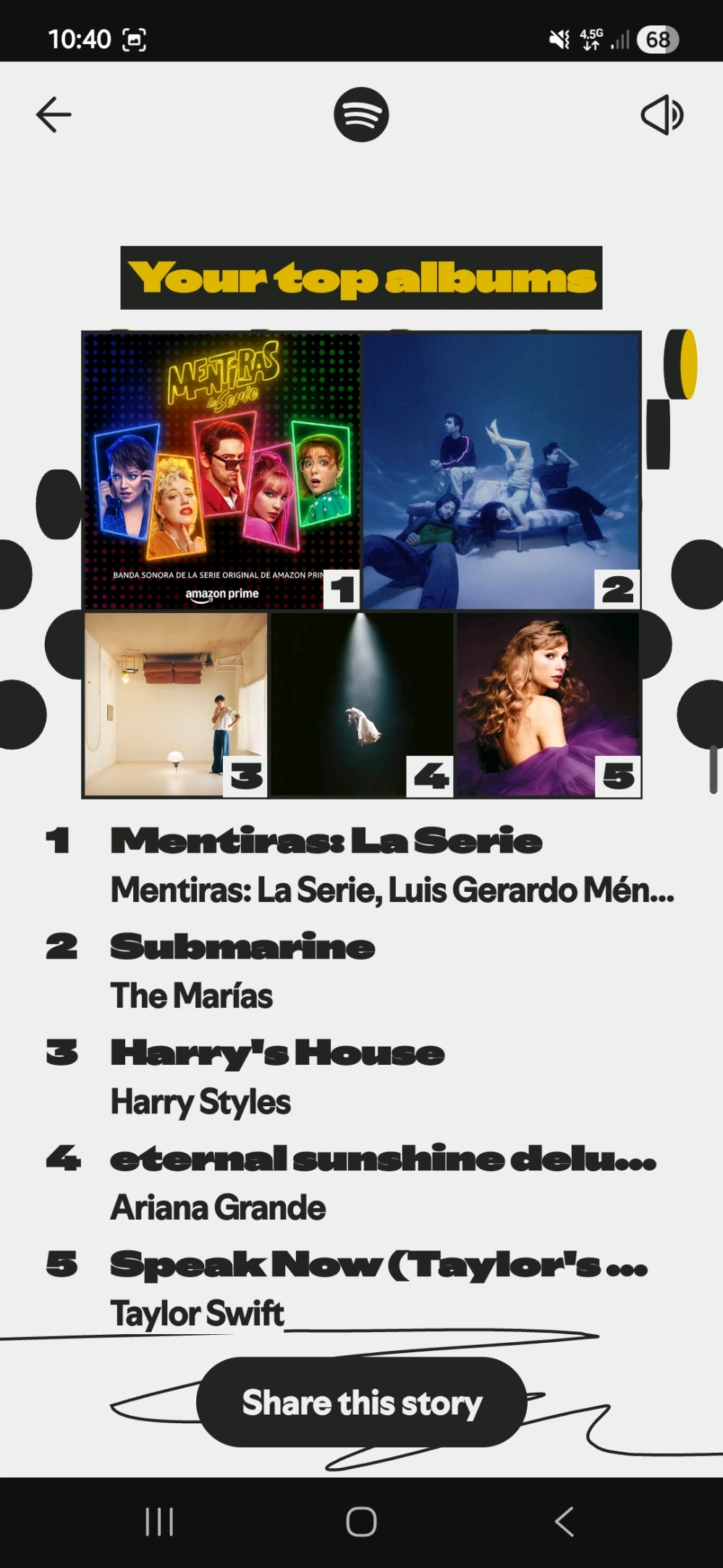Mute the story sound
This screenshot has height=1568, width=723.
point(661,115)
